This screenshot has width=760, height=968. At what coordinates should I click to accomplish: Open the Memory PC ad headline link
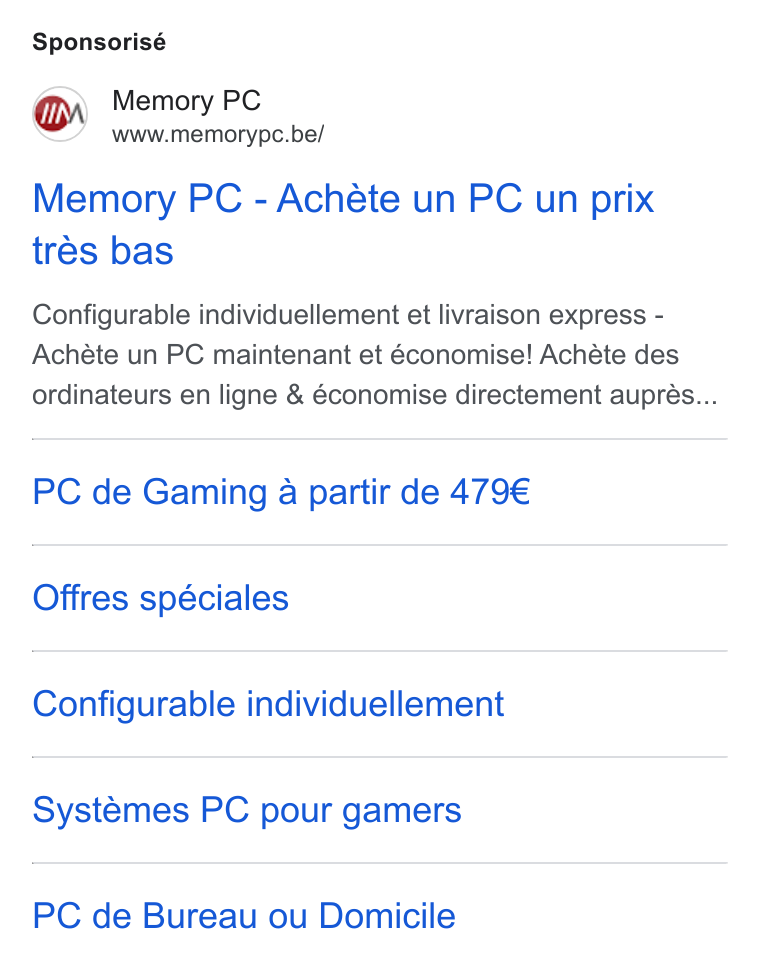click(x=343, y=224)
